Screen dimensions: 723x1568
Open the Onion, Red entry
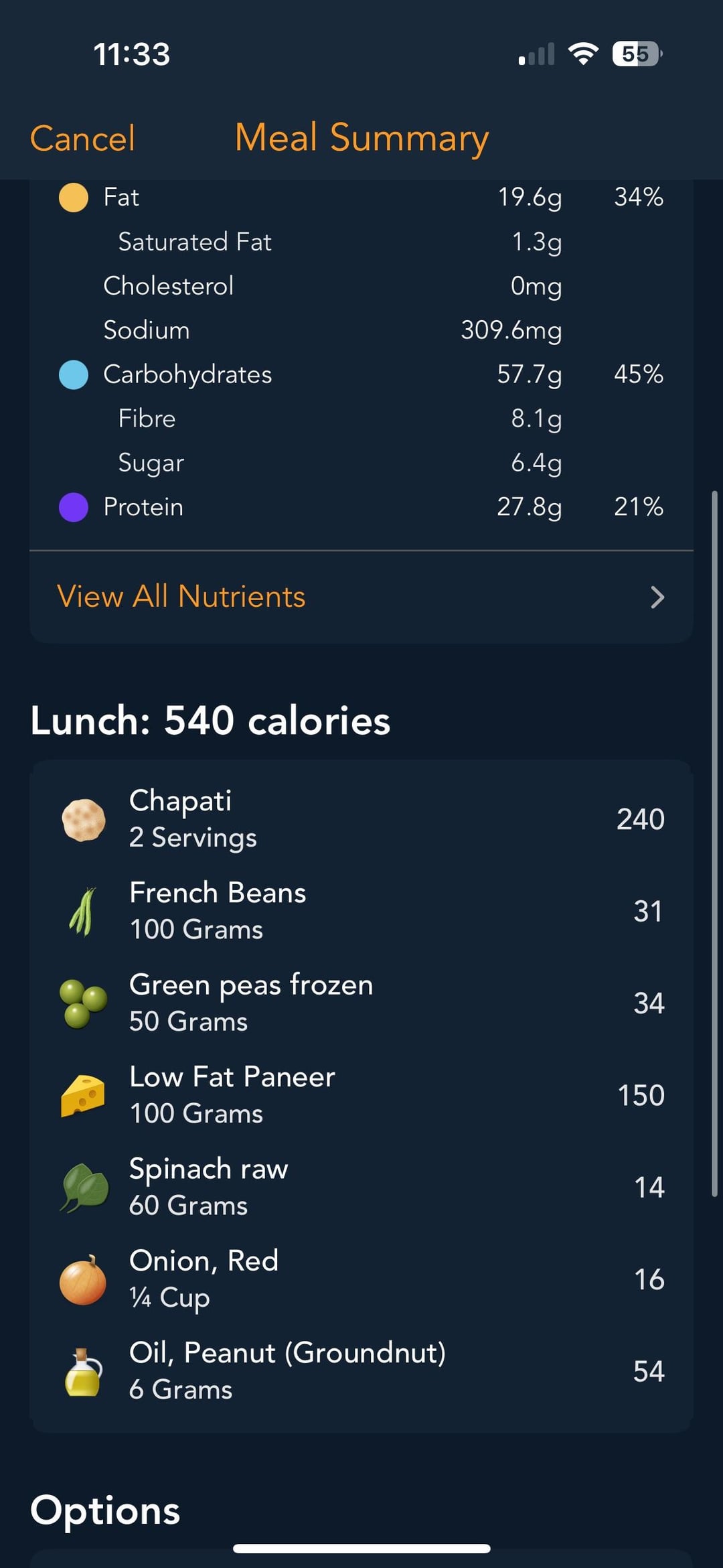(361, 1279)
